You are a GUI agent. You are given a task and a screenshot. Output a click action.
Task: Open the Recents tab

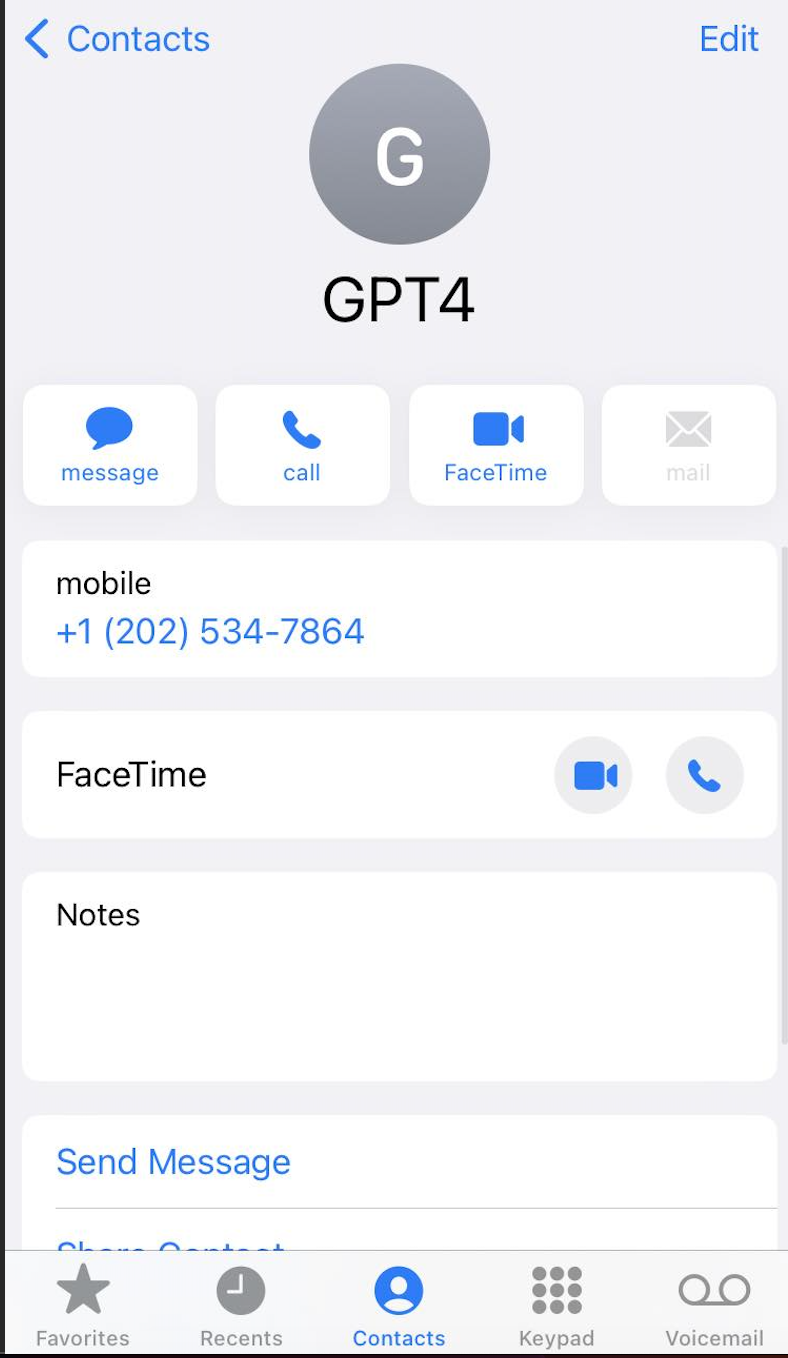[241, 1305]
